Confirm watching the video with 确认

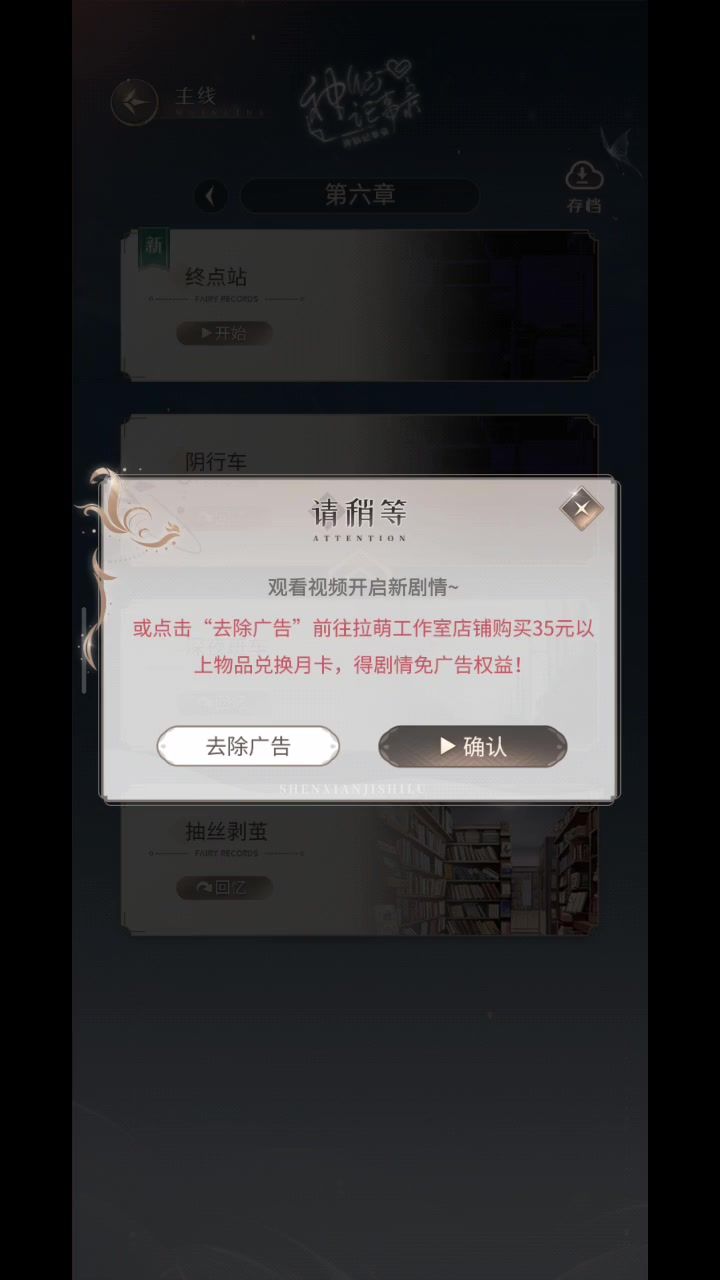(x=472, y=746)
